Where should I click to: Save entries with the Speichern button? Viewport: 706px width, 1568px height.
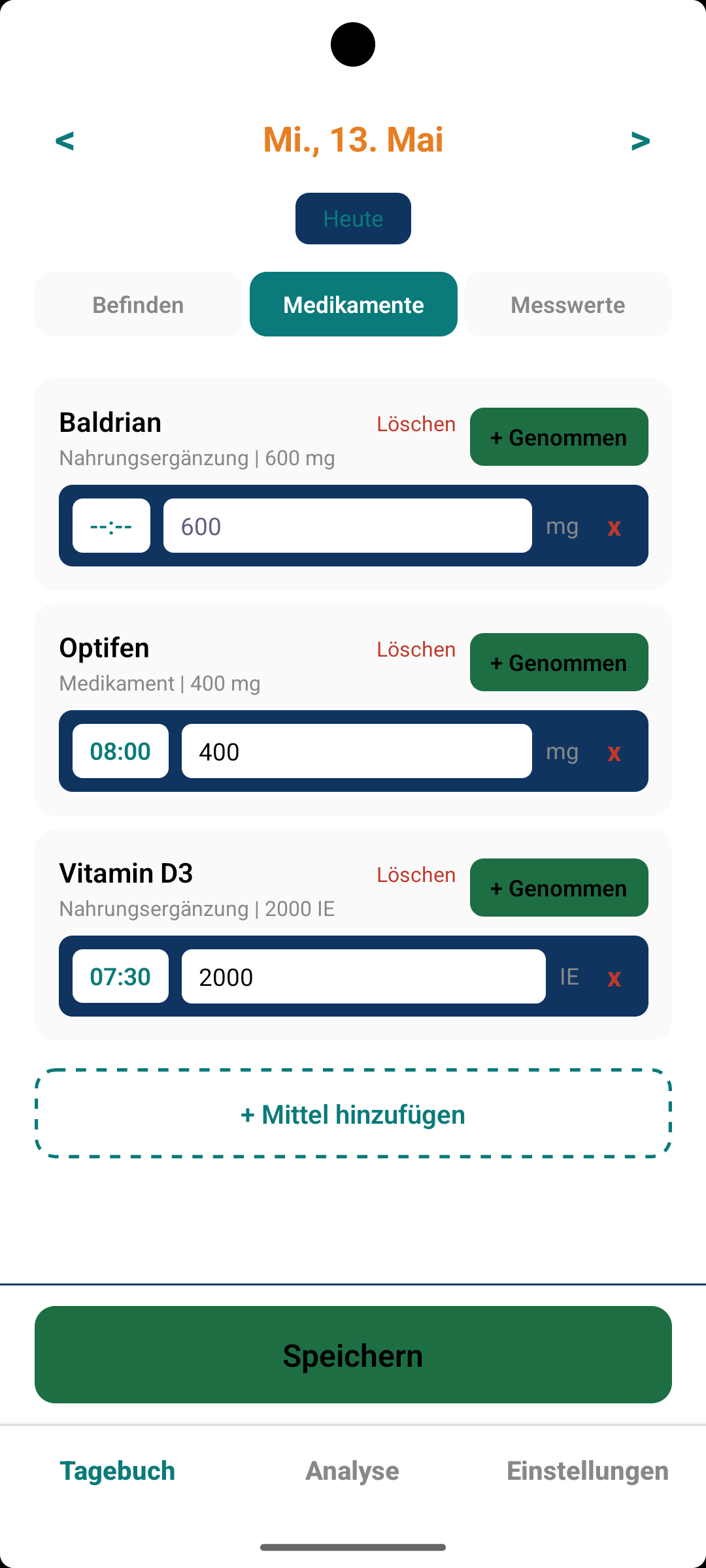point(353,1355)
